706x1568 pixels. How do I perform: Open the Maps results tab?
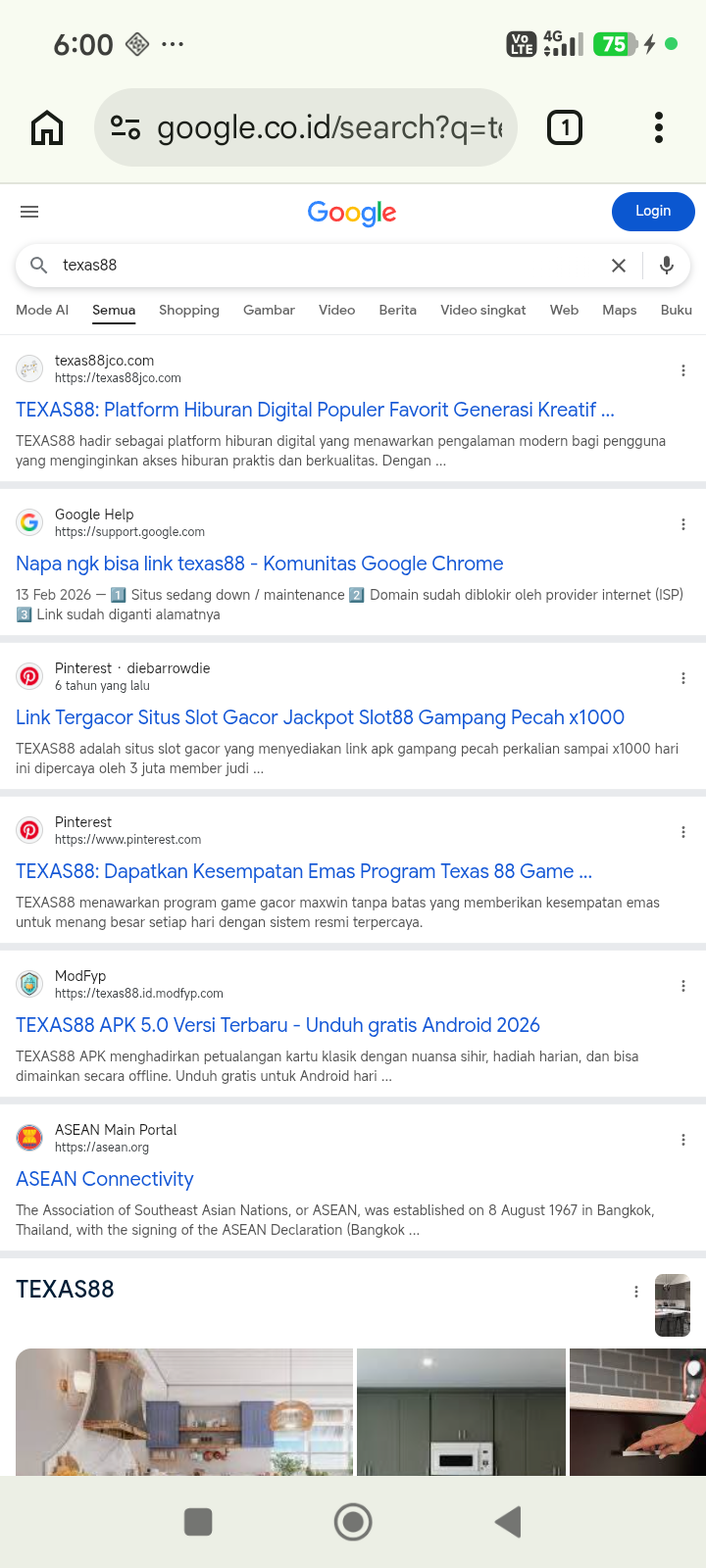coord(620,310)
